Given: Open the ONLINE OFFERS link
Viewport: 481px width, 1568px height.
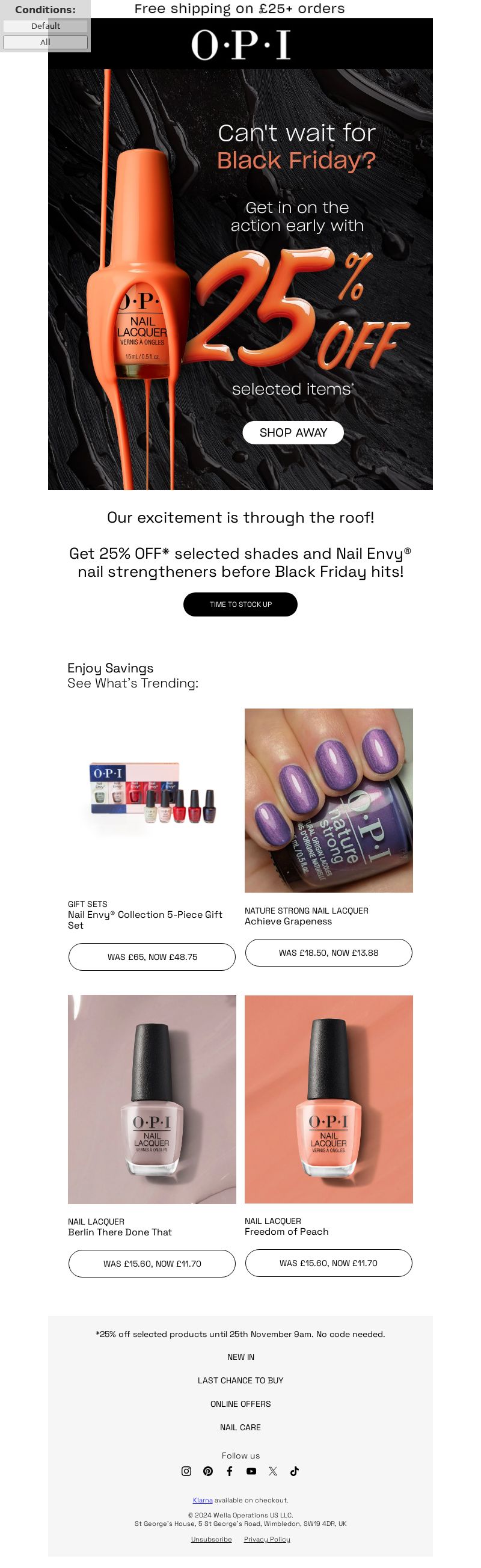Looking at the screenshot, I should [240, 1404].
